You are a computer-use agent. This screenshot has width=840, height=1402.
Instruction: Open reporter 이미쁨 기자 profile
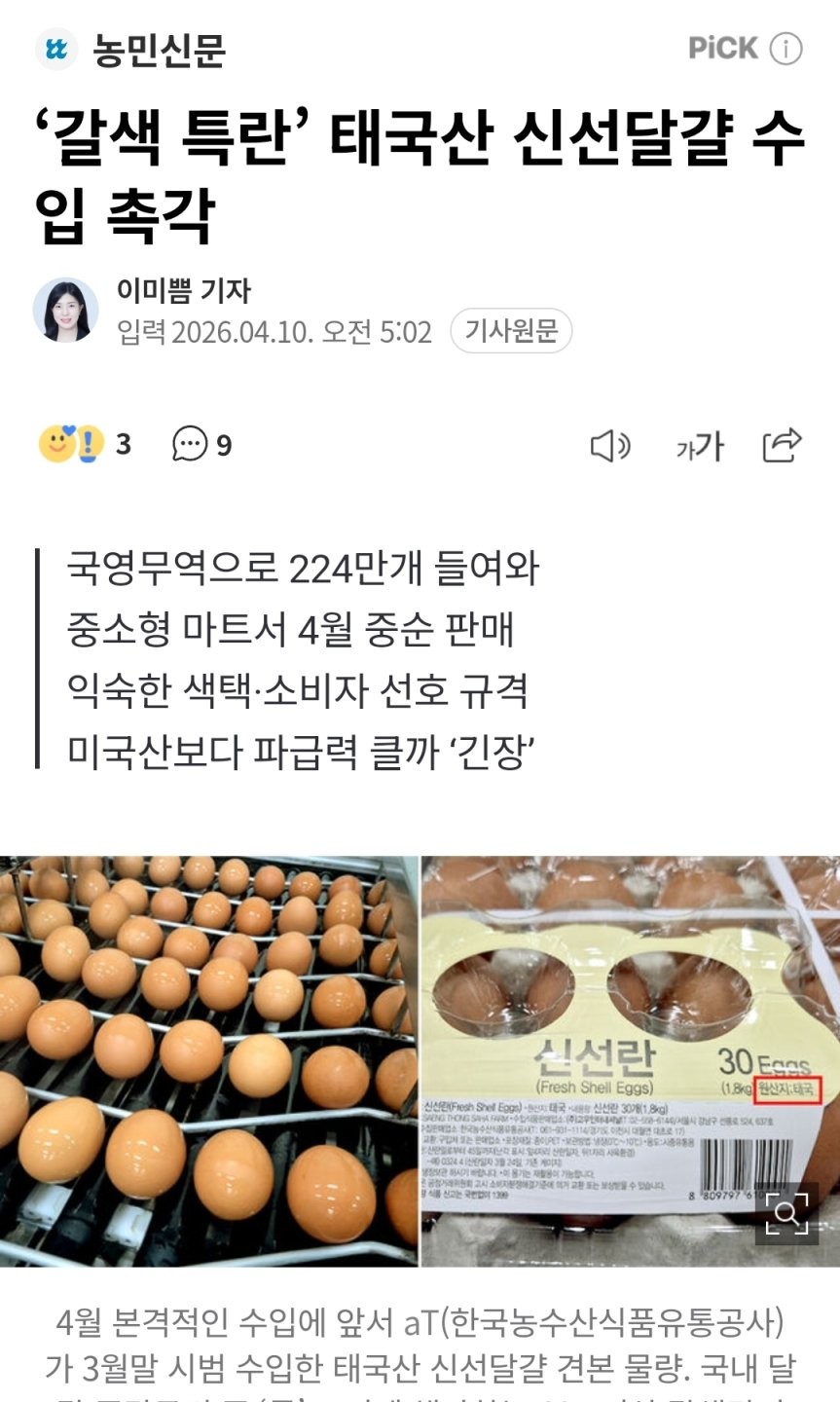(x=184, y=290)
